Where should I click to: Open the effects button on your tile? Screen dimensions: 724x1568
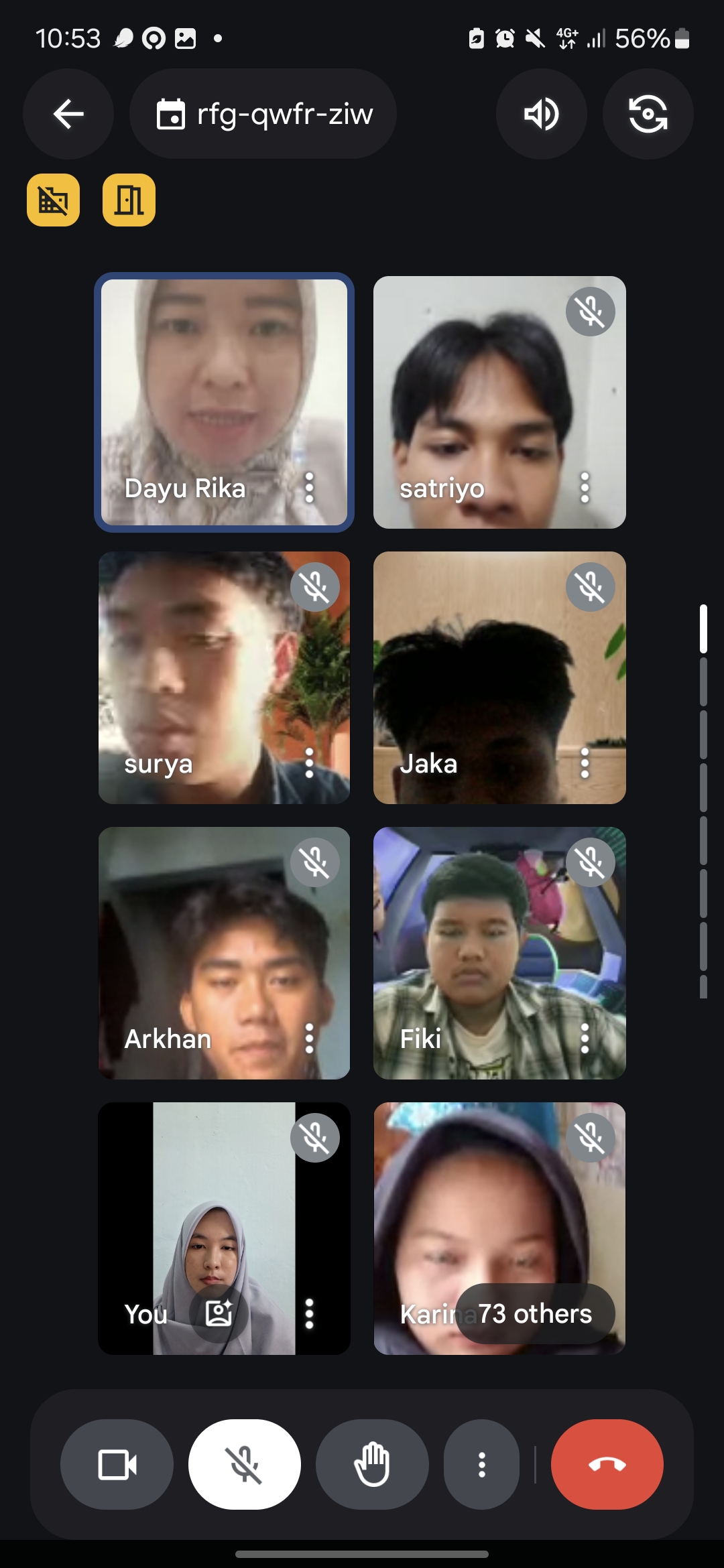coord(219,1313)
